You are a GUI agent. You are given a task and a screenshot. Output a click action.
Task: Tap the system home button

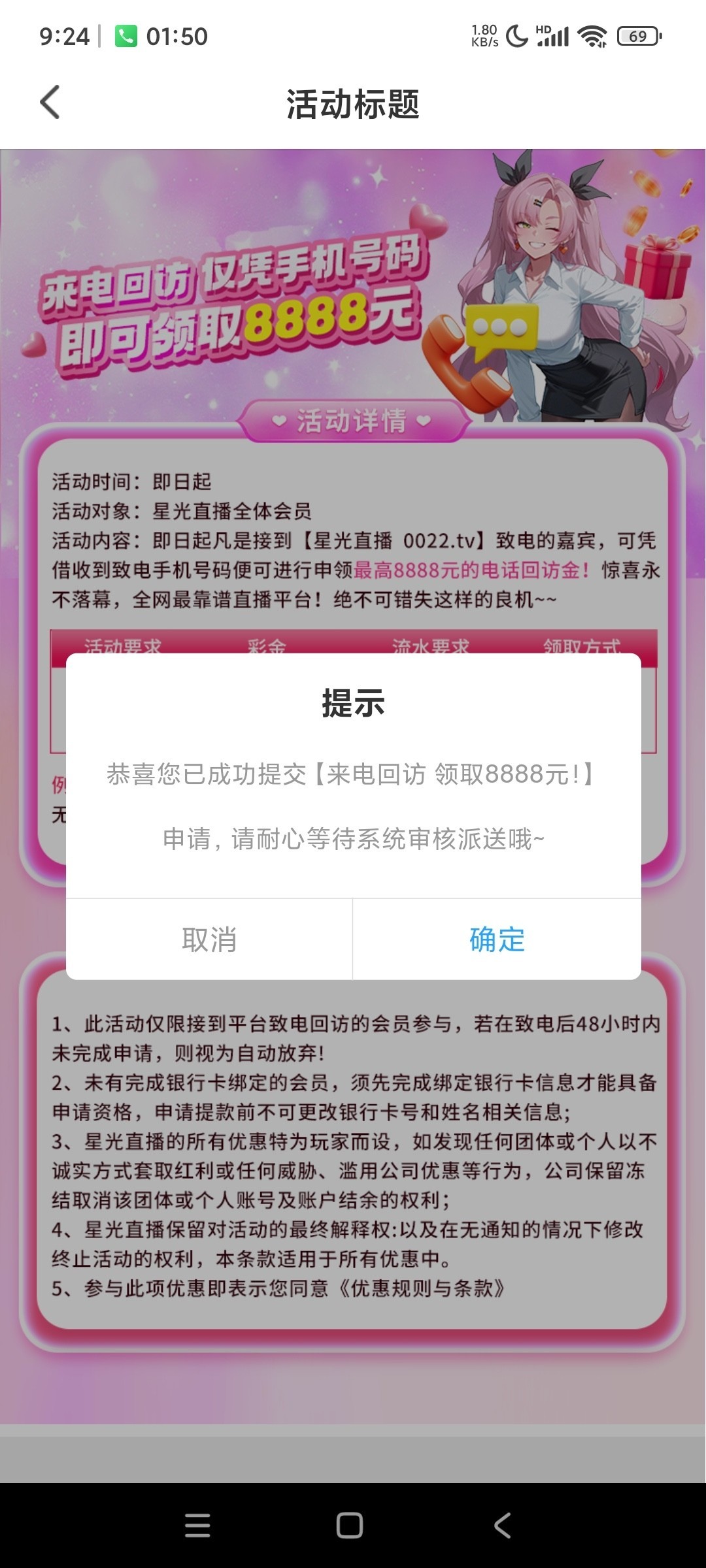tap(350, 1526)
